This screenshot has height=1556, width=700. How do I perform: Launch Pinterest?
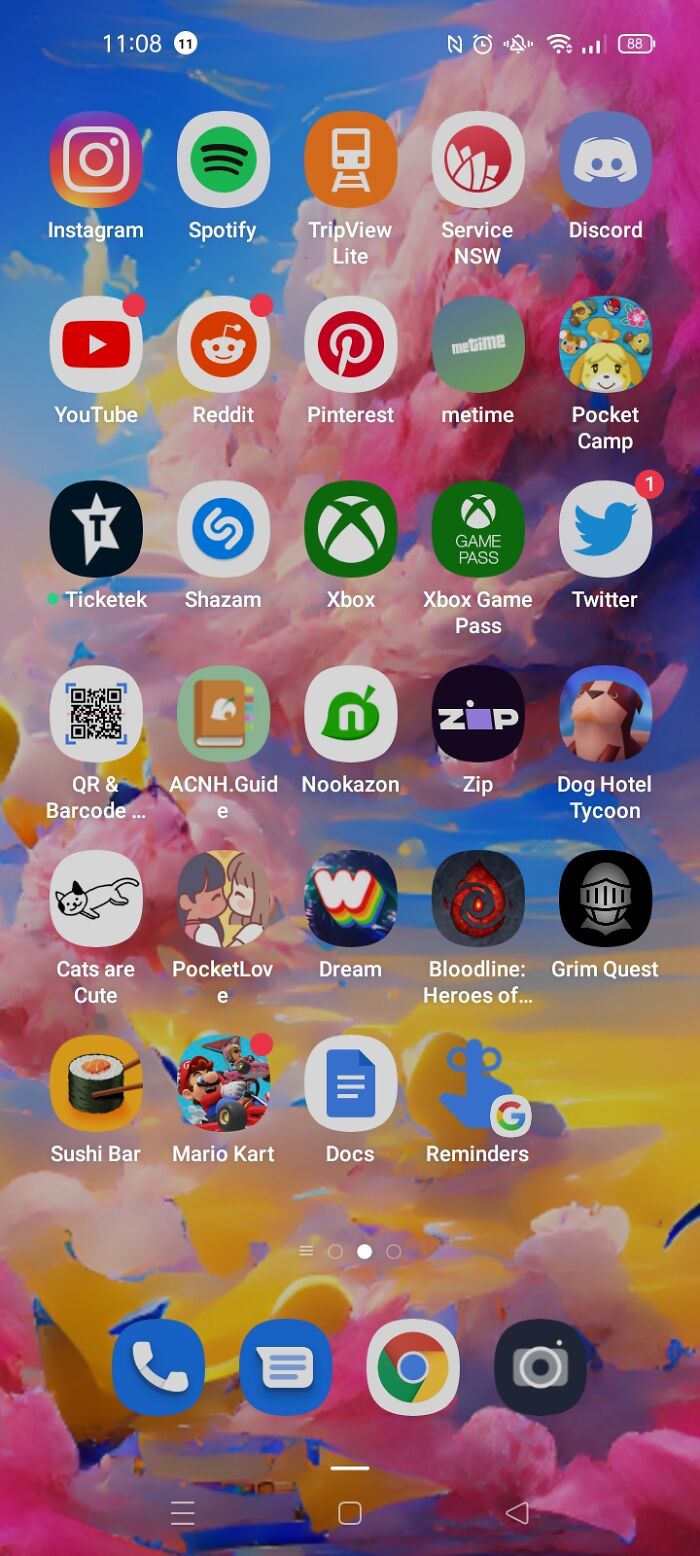point(350,345)
